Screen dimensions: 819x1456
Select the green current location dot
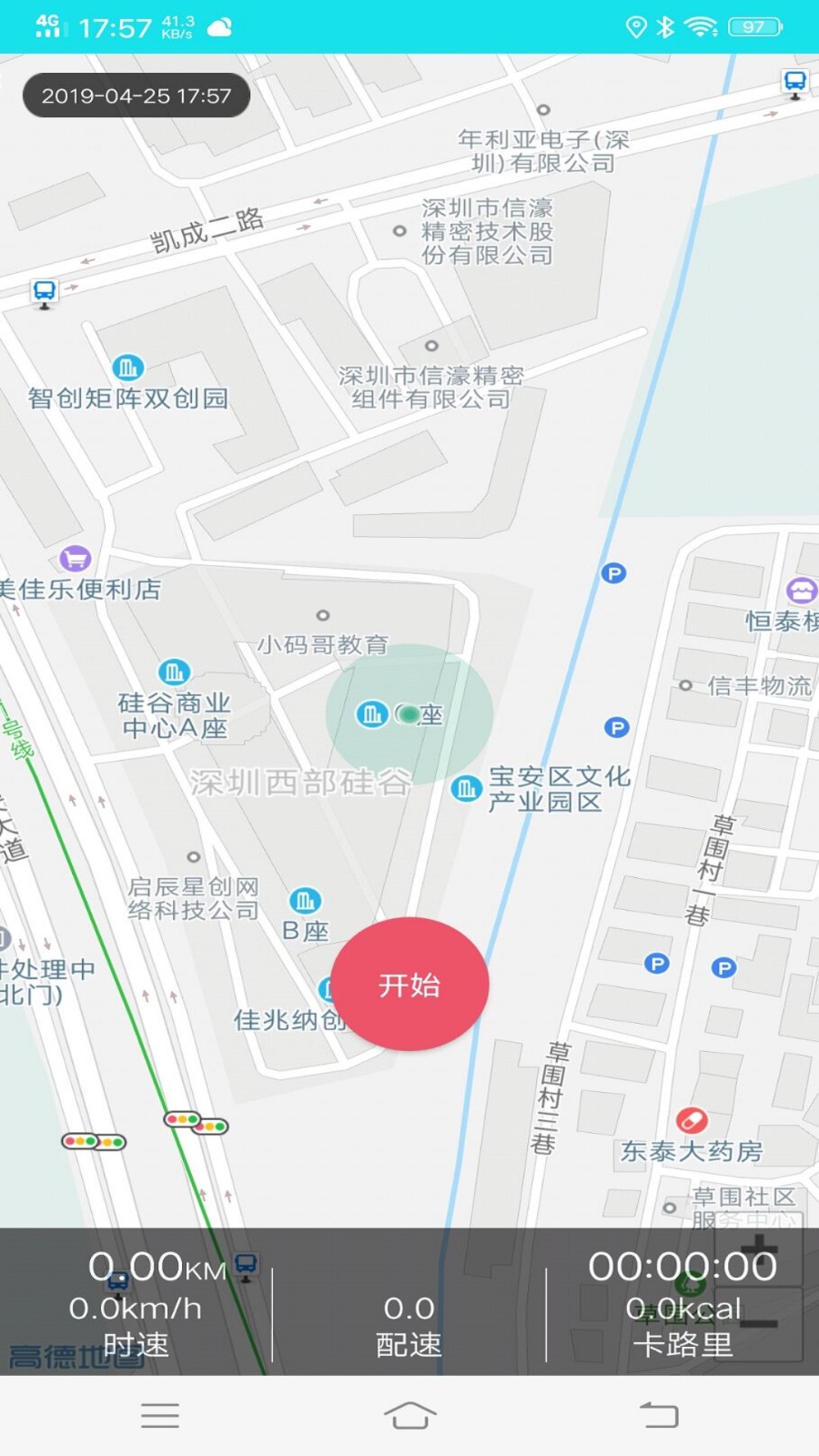tap(409, 715)
